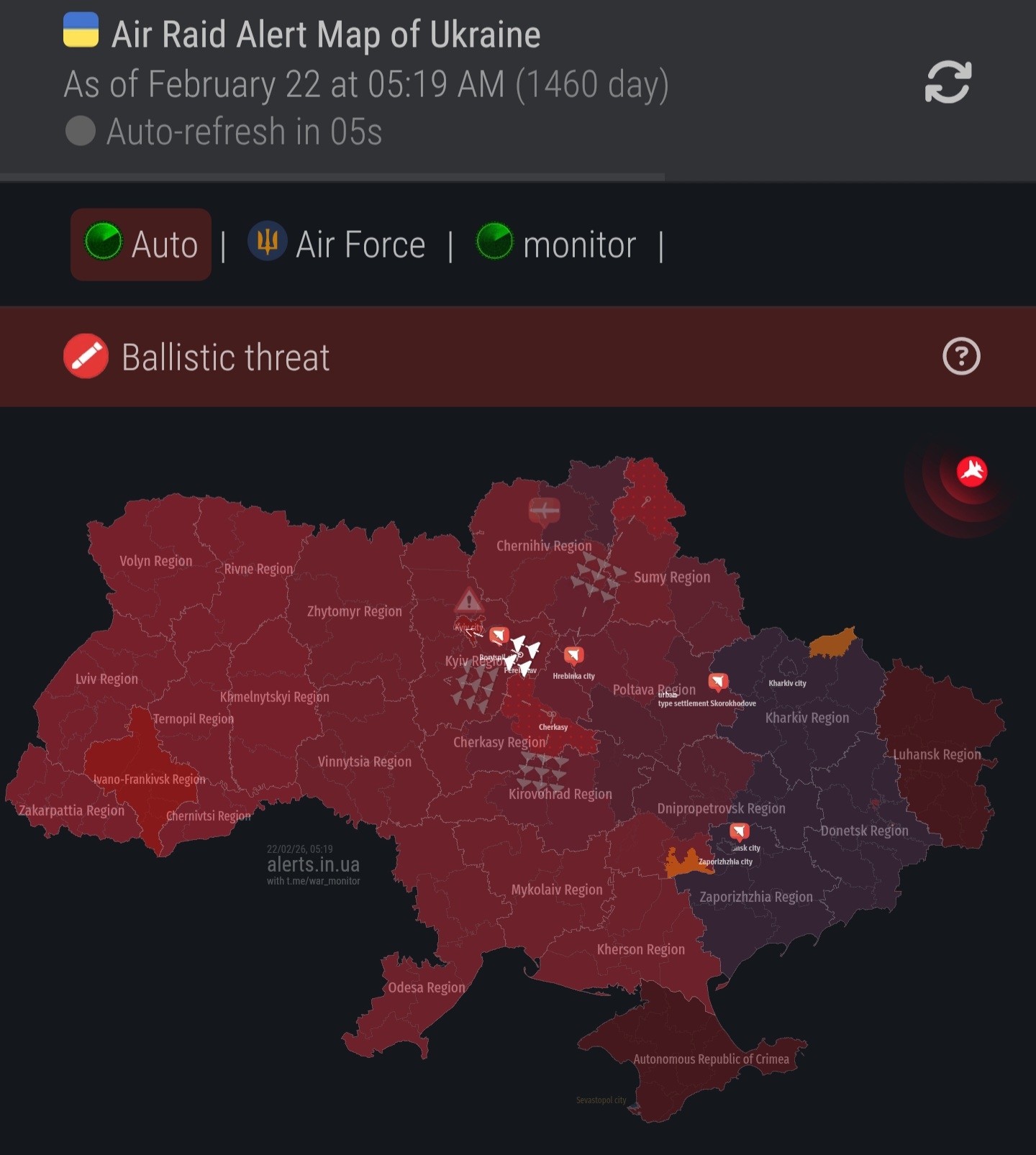This screenshot has width=1036, height=1155.
Task: Toggle the auto-refresh indicator
Action: click(x=81, y=132)
